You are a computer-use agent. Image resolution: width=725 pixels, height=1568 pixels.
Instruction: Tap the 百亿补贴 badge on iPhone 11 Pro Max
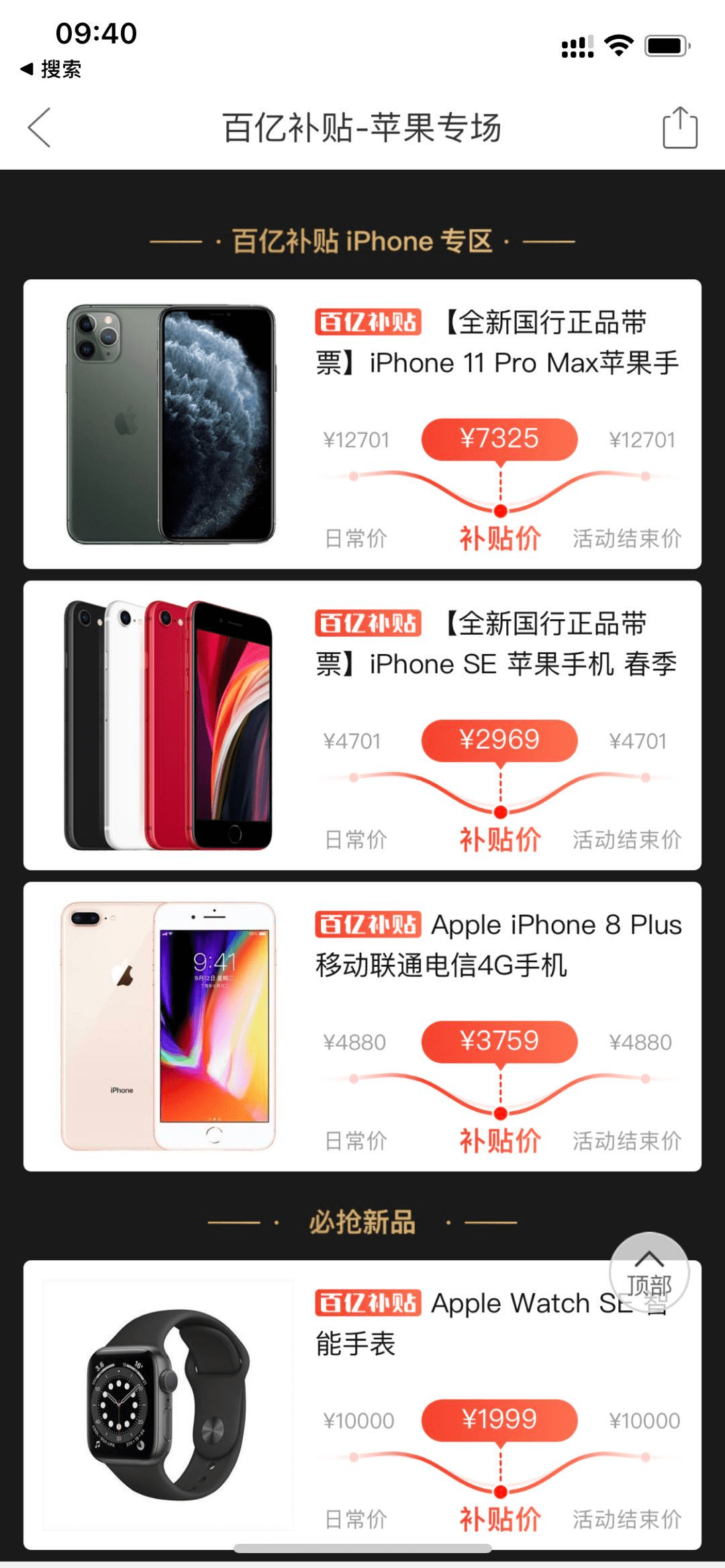[x=368, y=323]
